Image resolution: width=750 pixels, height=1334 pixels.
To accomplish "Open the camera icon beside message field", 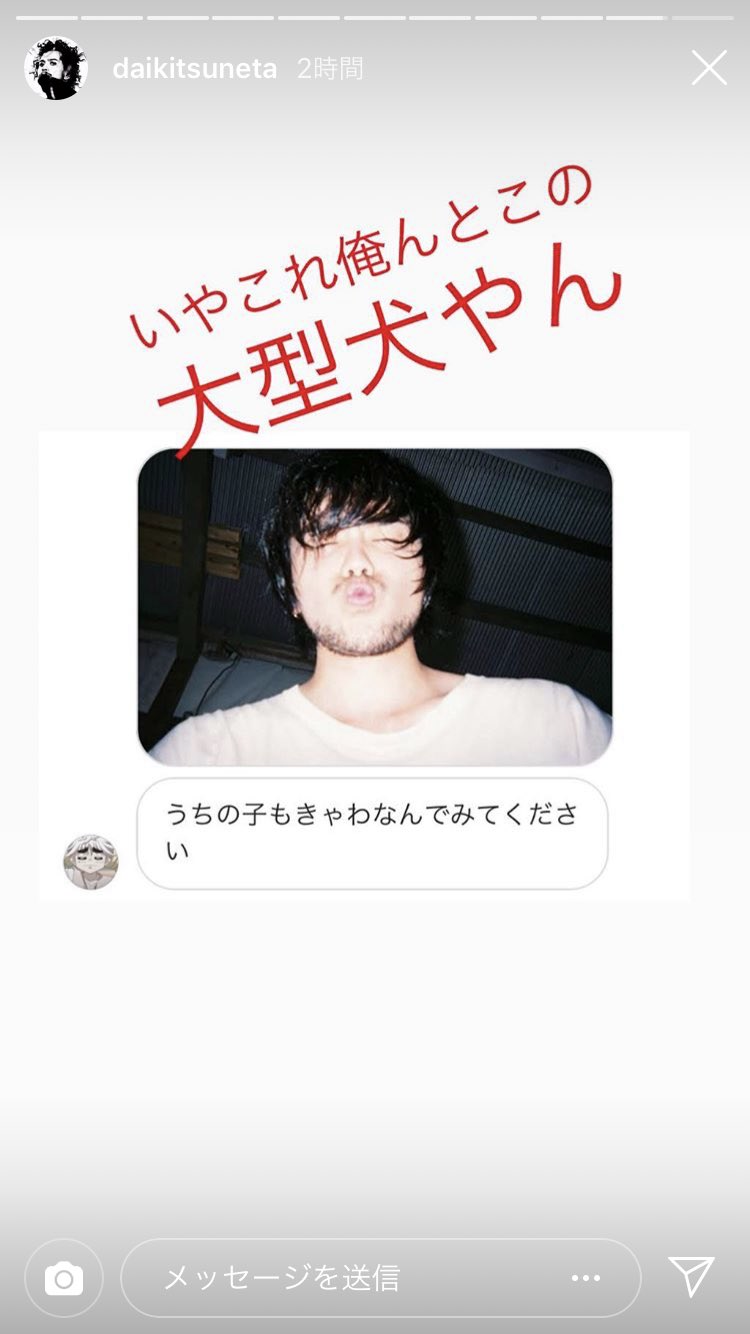I will 64,1278.
